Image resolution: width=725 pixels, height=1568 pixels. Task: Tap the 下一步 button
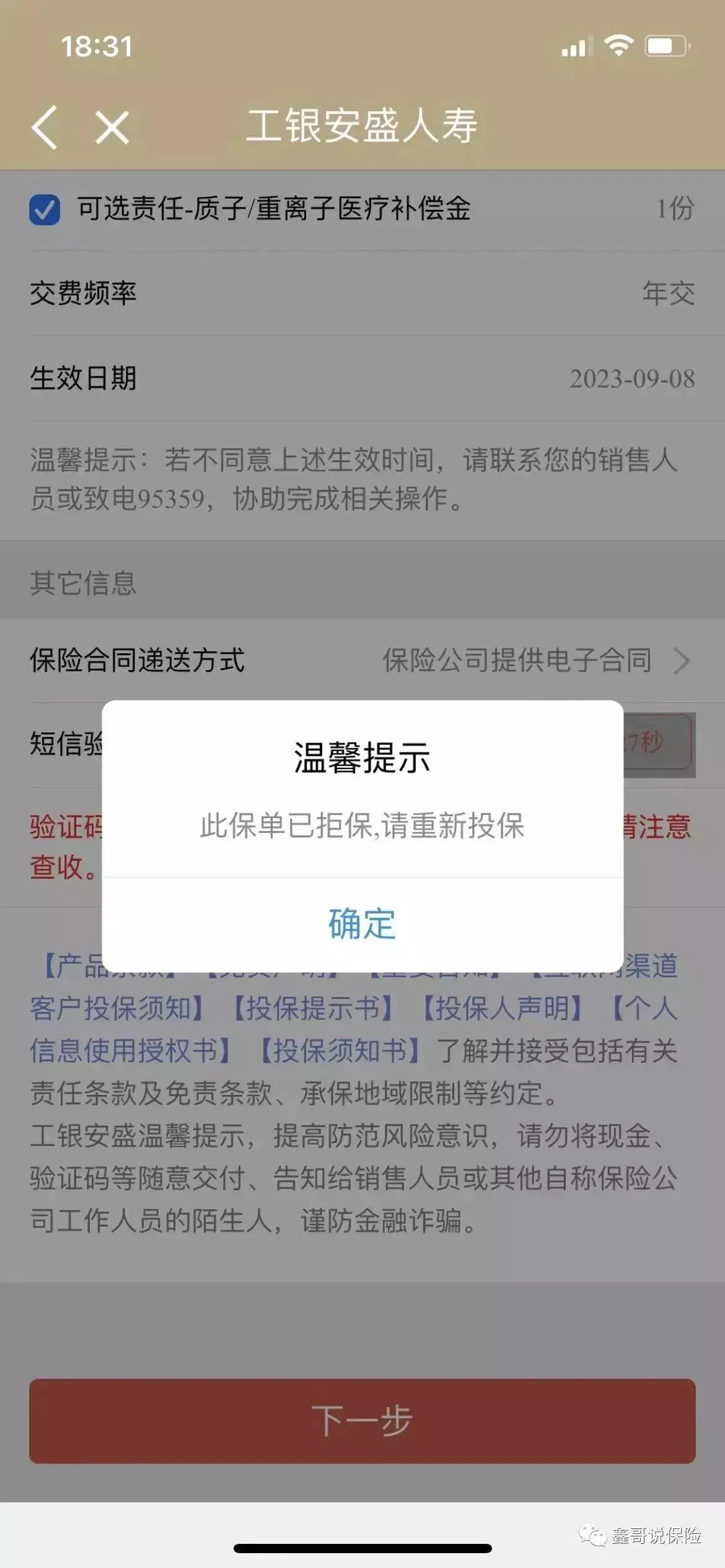pos(362,1421)
